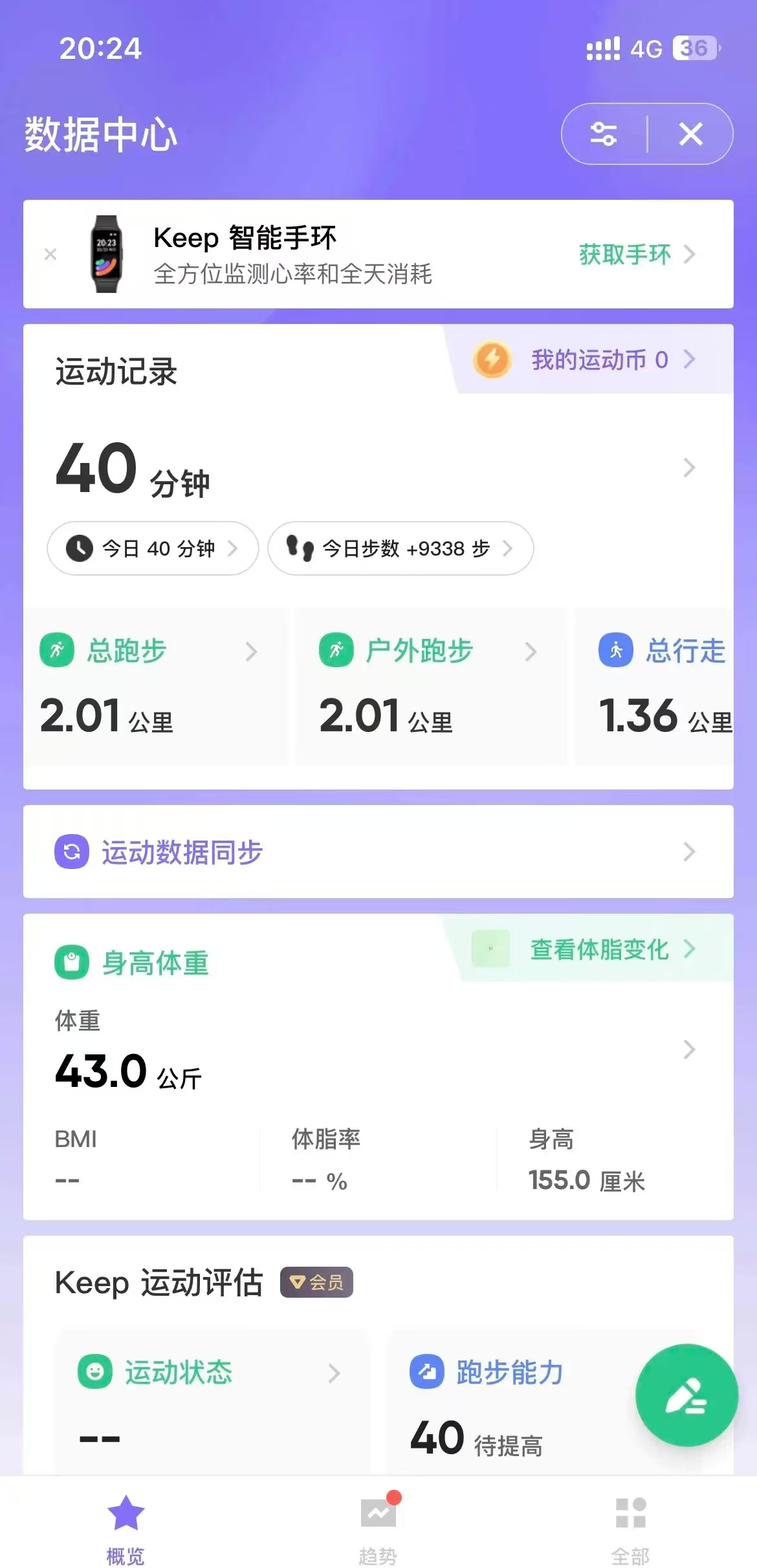Open 运动数据同步 row
Screen dimensions: 757x1568
tap(378, 852)
